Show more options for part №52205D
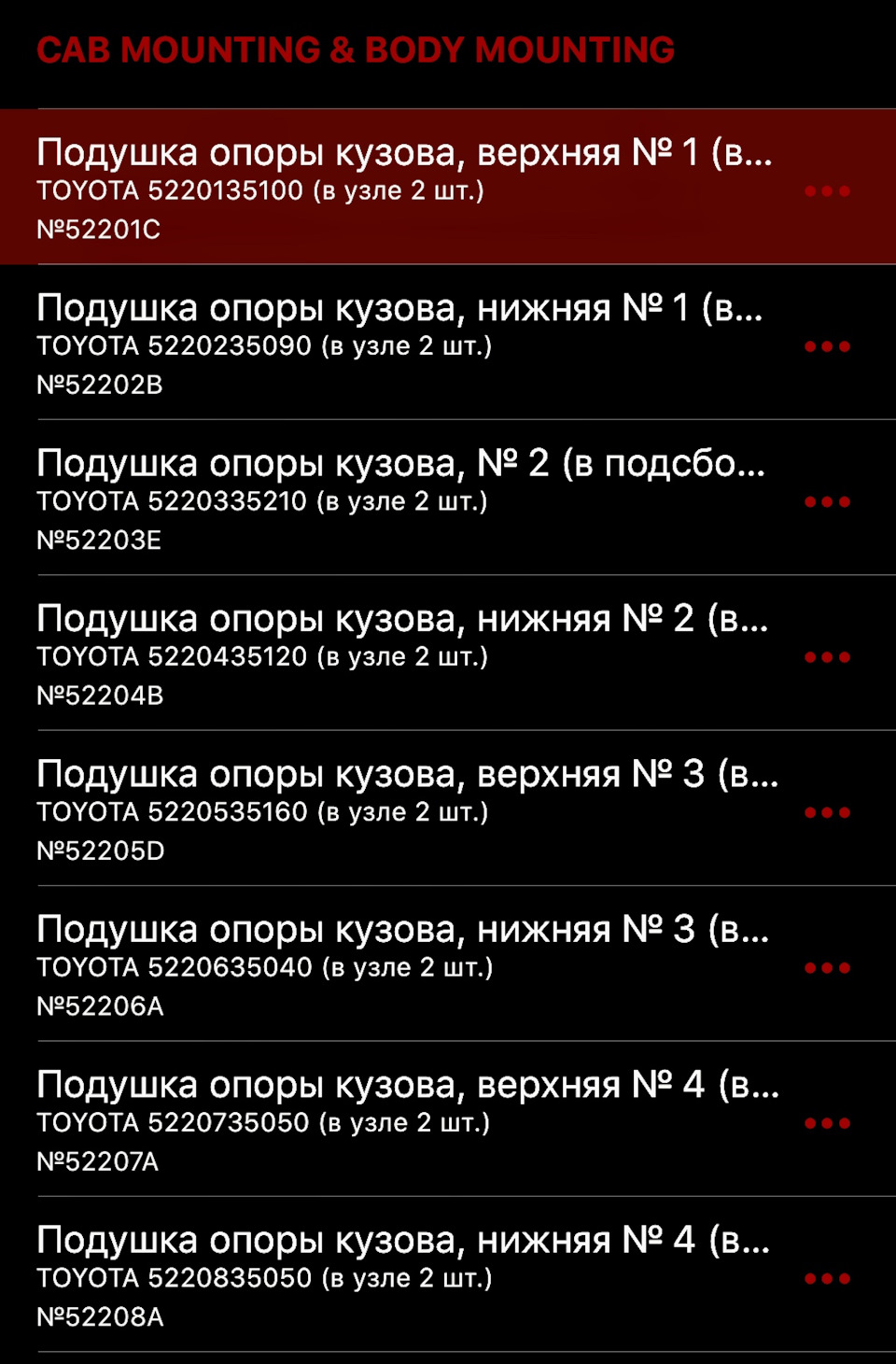The width and height of the screenshot is (896, 1364). [x=827, y=812]
